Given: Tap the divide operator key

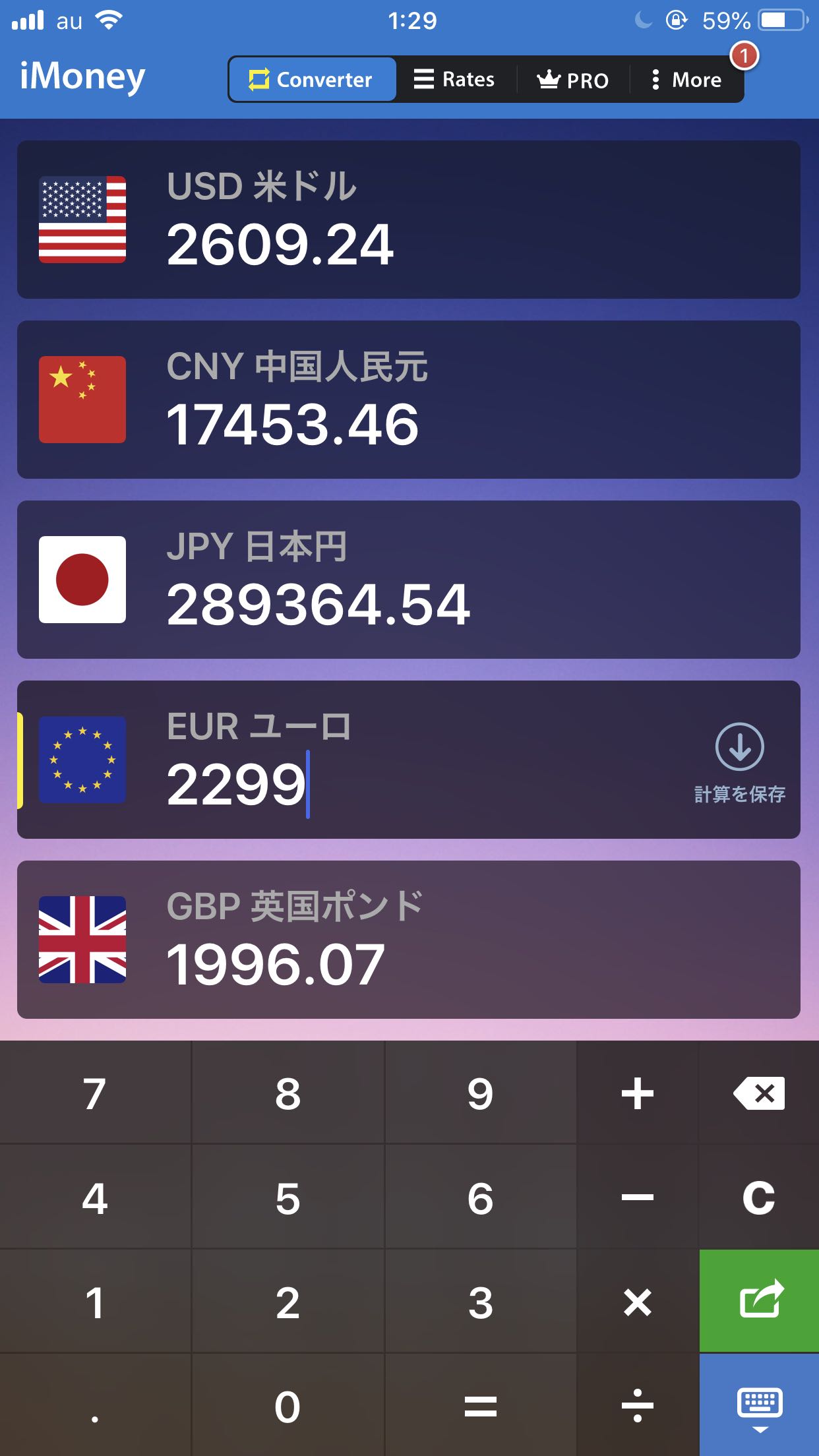Looking at the screenshot, I should [x=638, y=1405].
